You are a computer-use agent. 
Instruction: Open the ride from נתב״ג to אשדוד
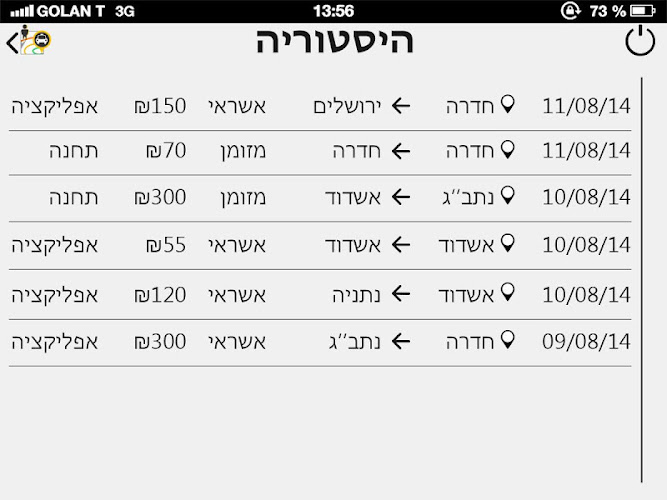[320, 197]
